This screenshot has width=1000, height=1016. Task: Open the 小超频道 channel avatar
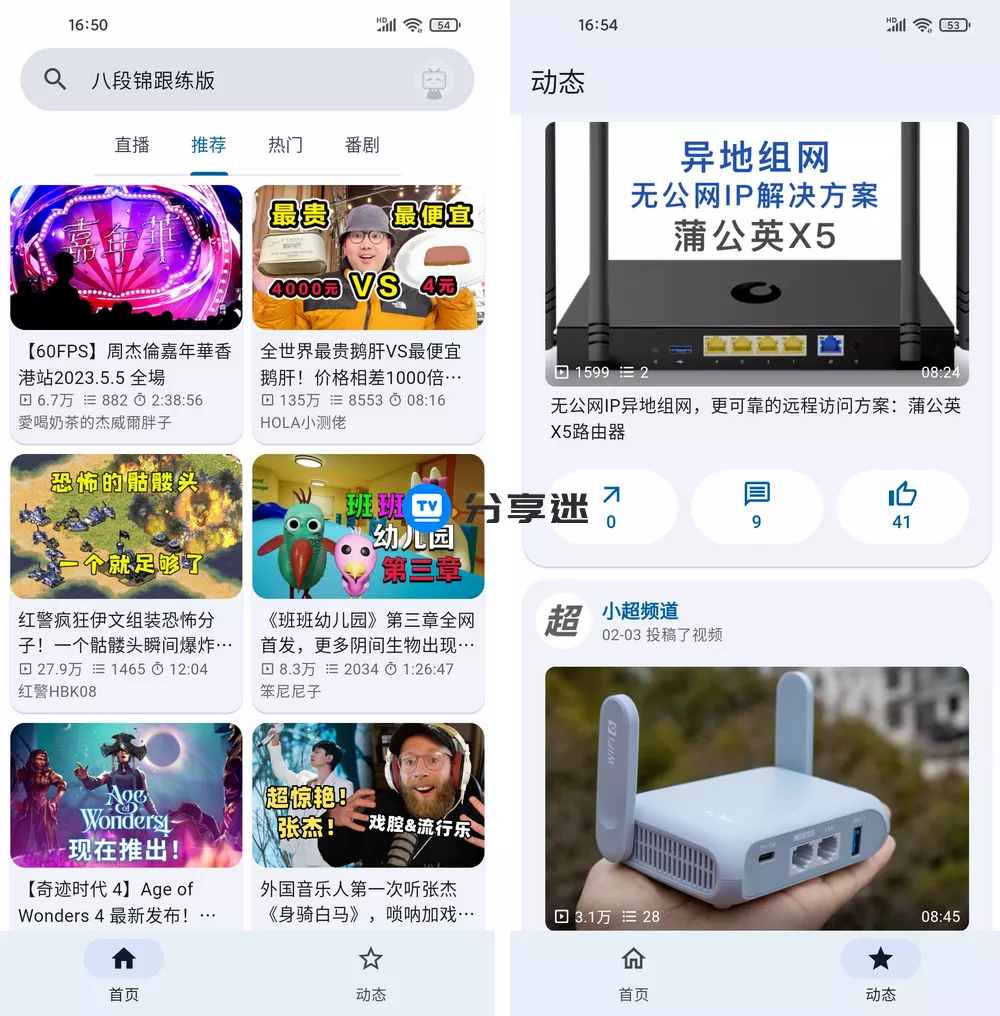563,622
